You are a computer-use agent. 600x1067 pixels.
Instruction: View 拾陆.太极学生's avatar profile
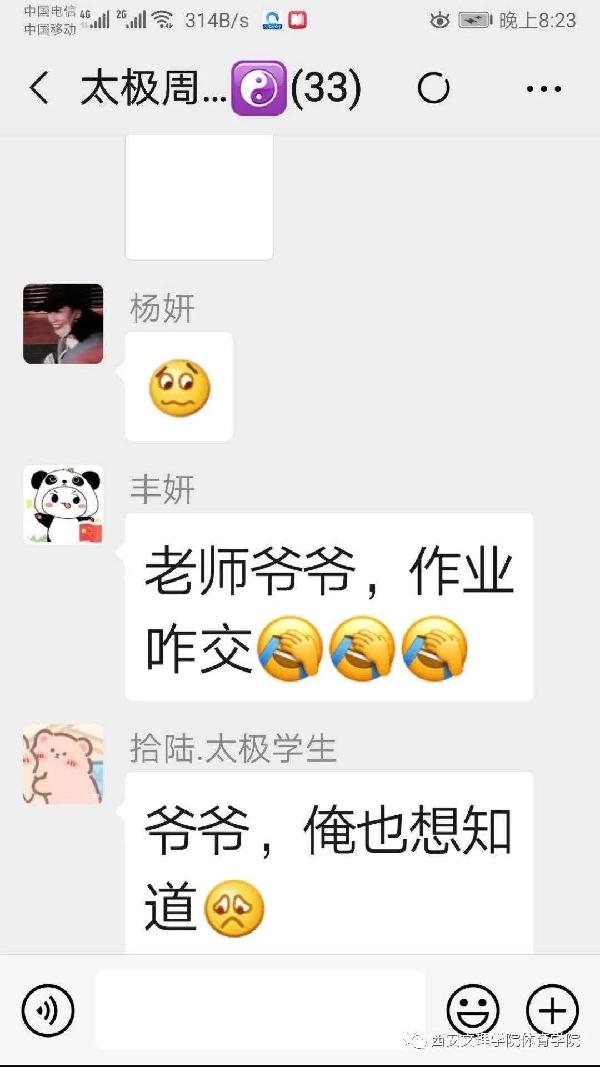point(63,764)
